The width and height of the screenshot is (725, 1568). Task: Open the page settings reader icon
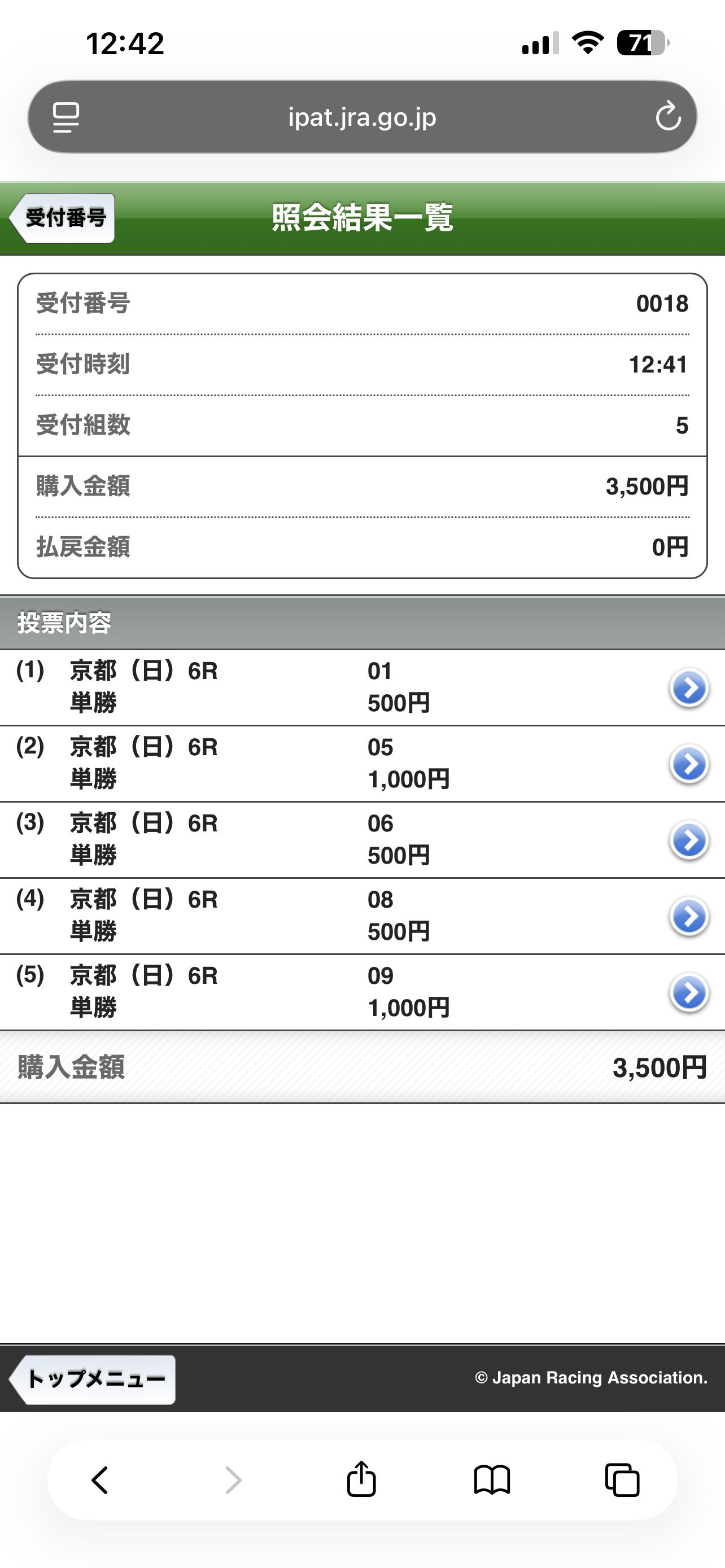65,117
